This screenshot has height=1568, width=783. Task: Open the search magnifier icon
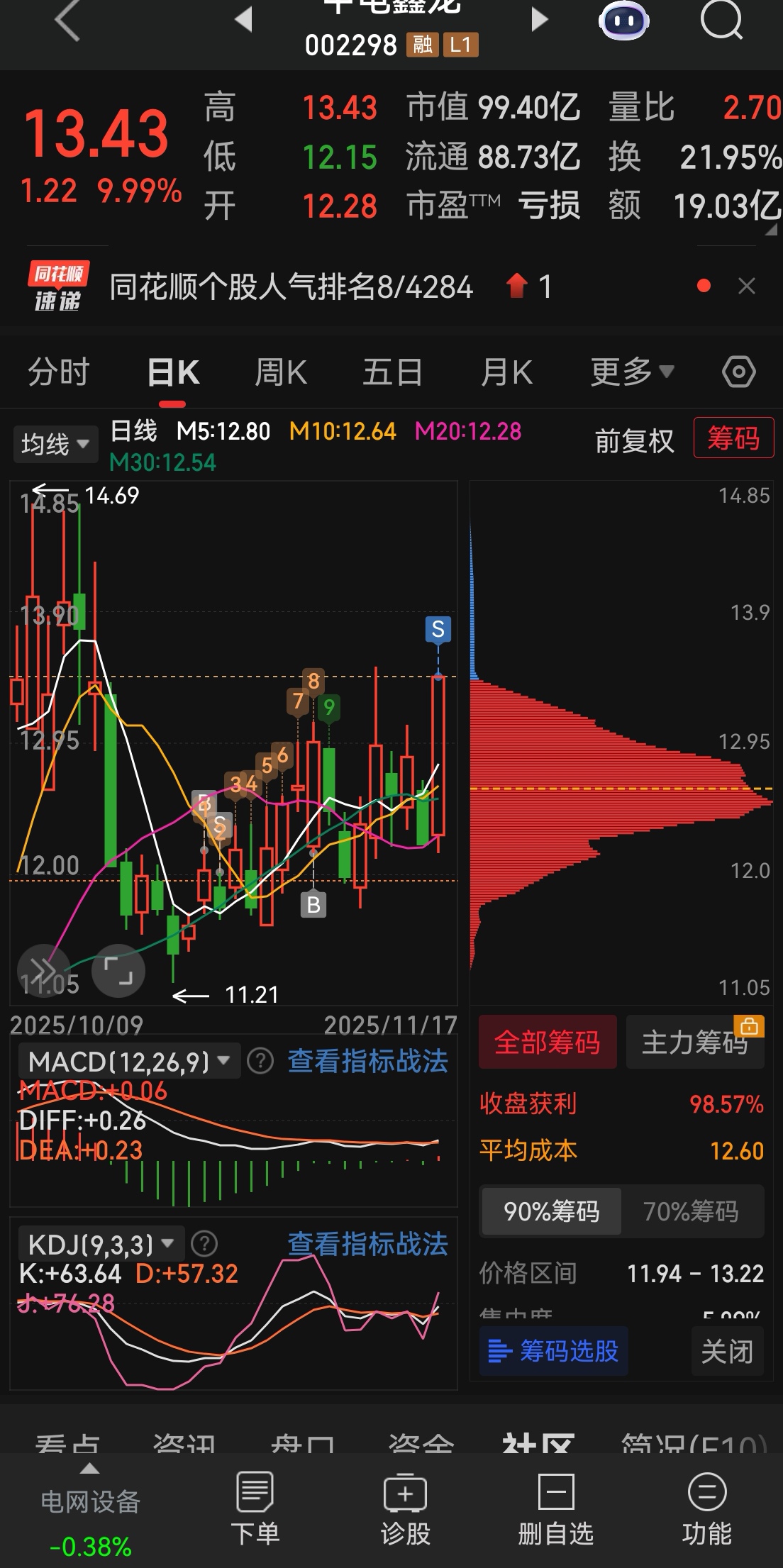721,20
